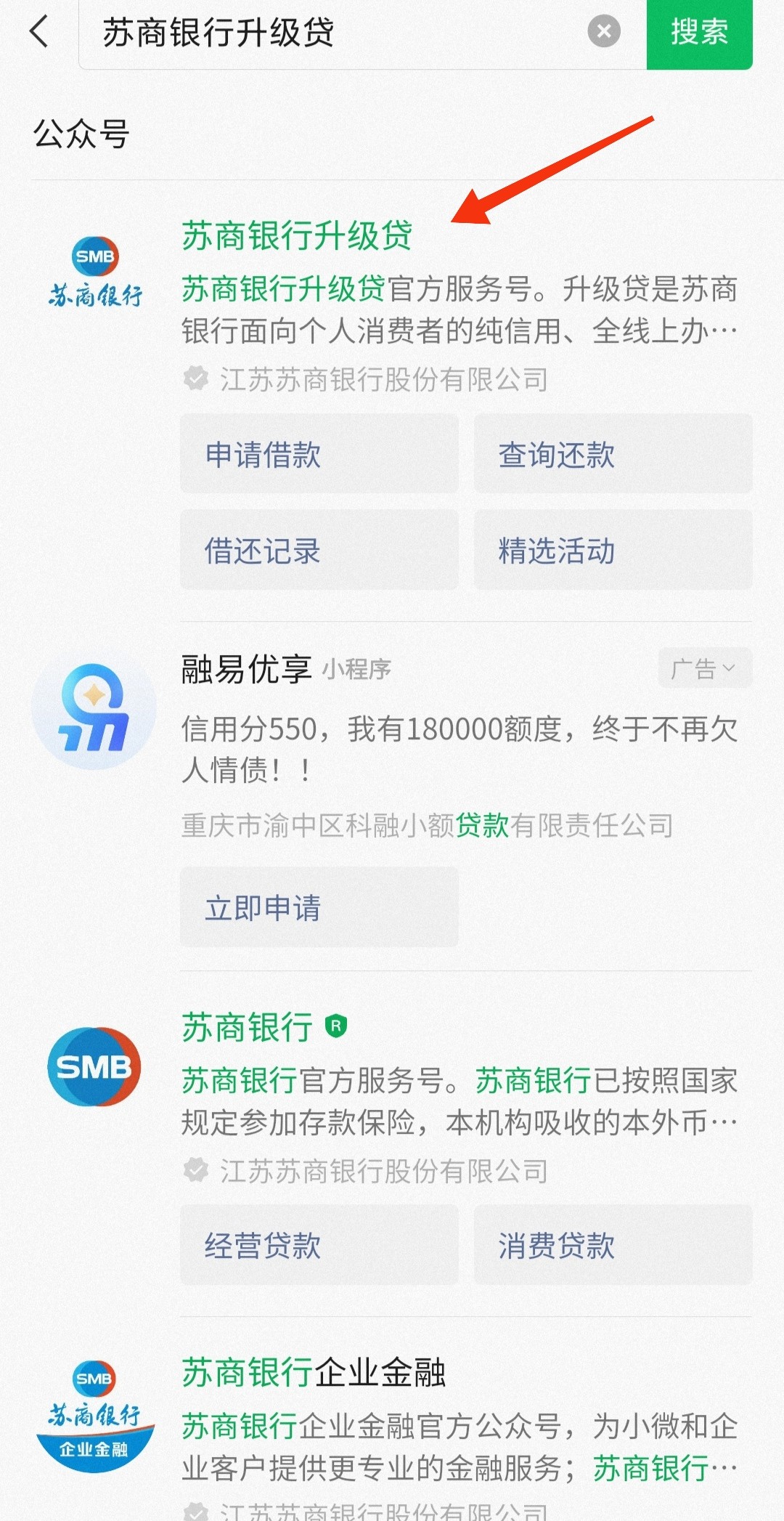Select 经营贷款 under 苏商银行
Viewport: 784px width, 1521px height.
[x=319, y=1245]
